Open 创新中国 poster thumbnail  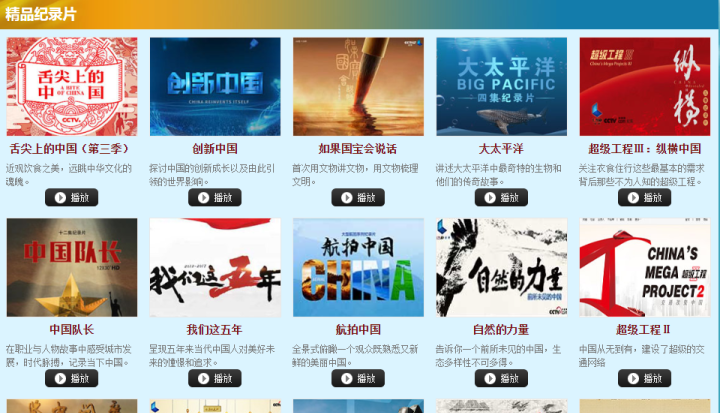pyautogui.click(x=215, y=86)
